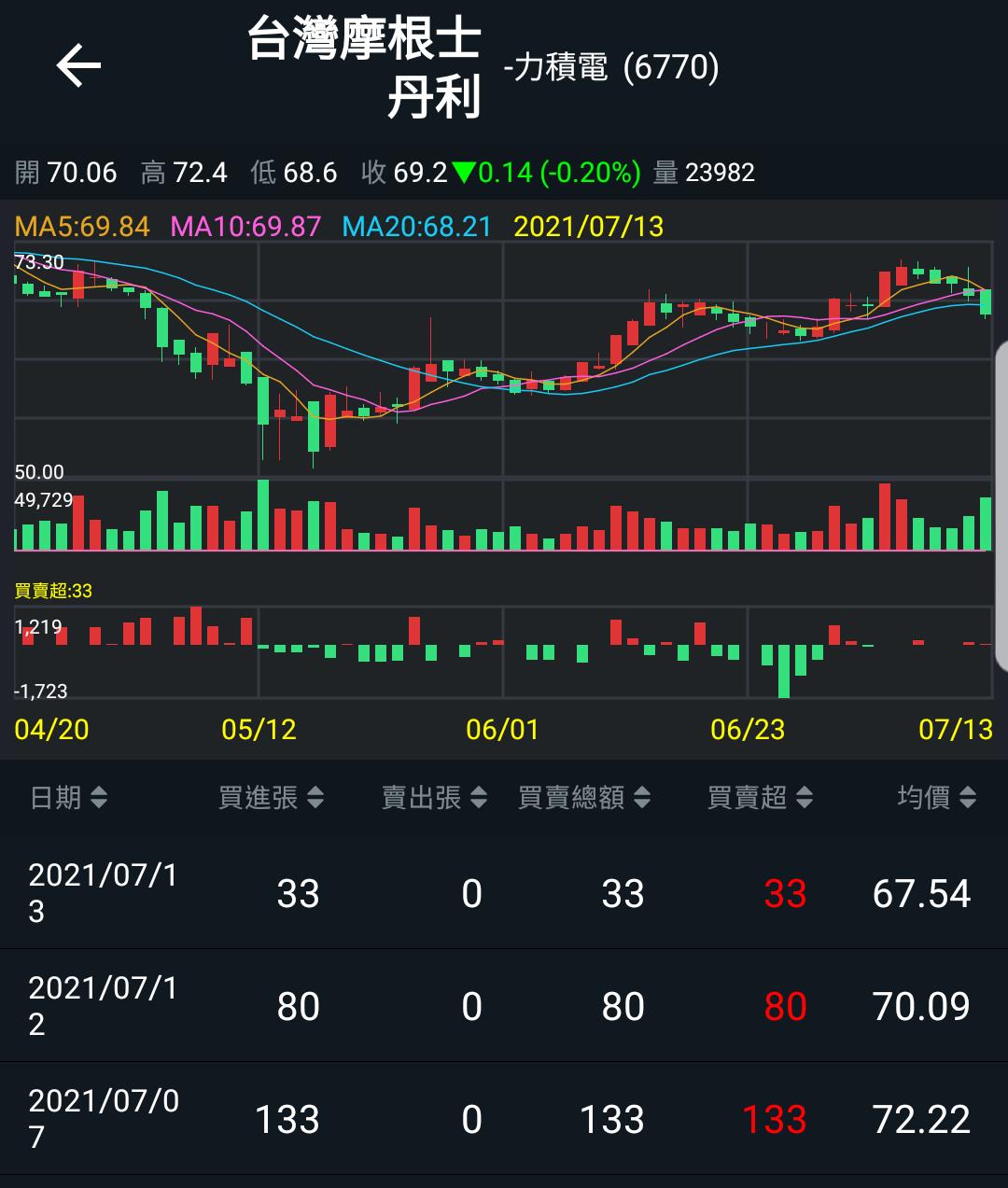Sort the table by 日期 column
Image resolution: width=1008 pixels, height=1188 pixels.
point(69,798)
